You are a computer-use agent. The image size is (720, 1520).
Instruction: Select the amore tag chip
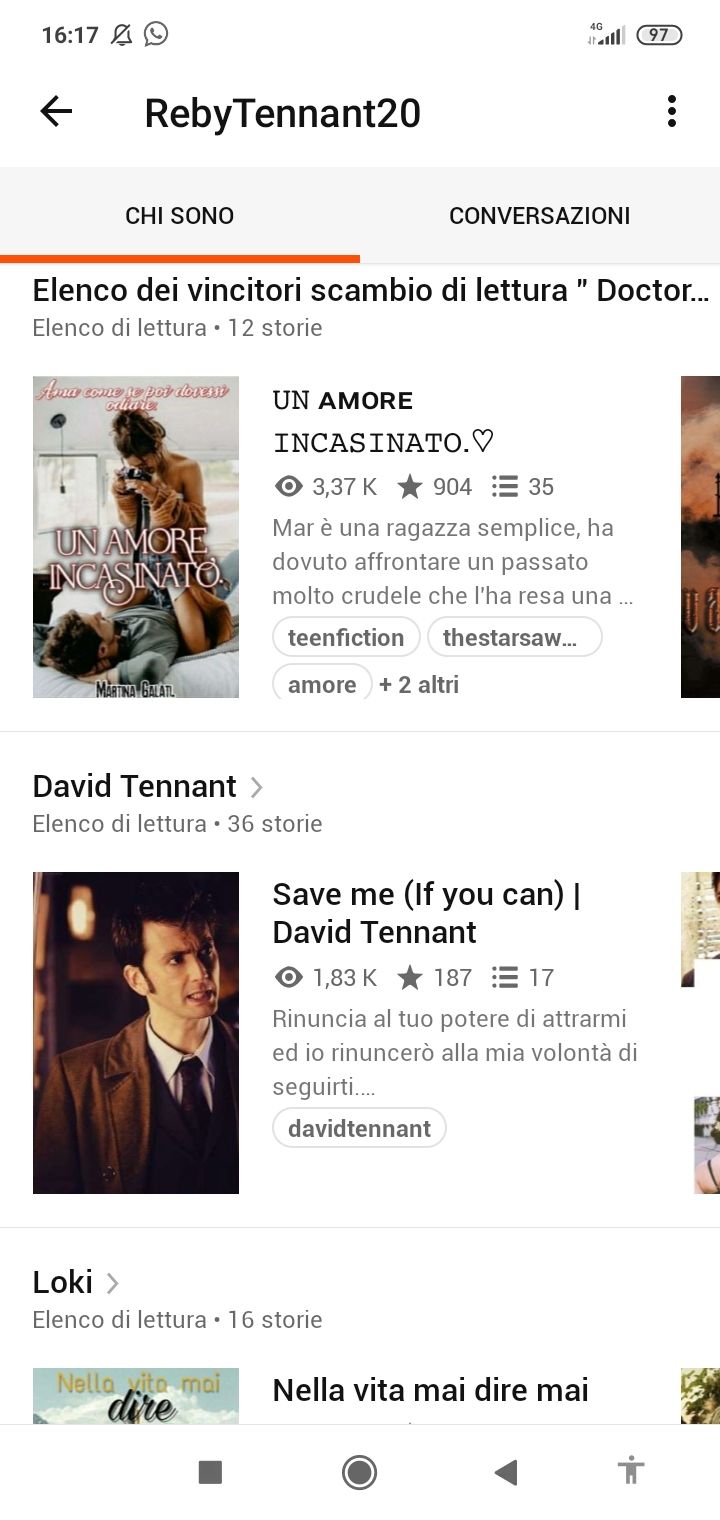point(322,685)
